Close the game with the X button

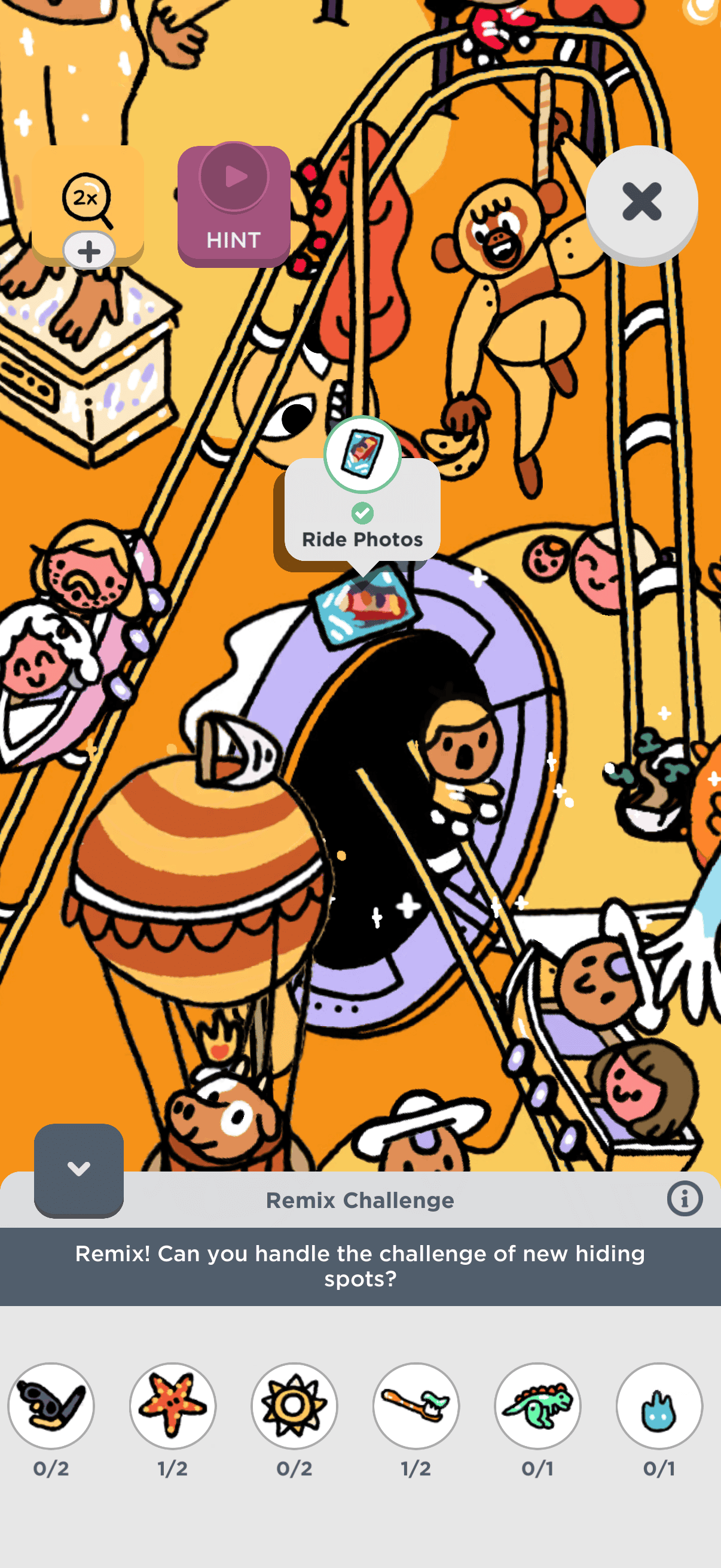pyautogui.click(x=641, y=202)
